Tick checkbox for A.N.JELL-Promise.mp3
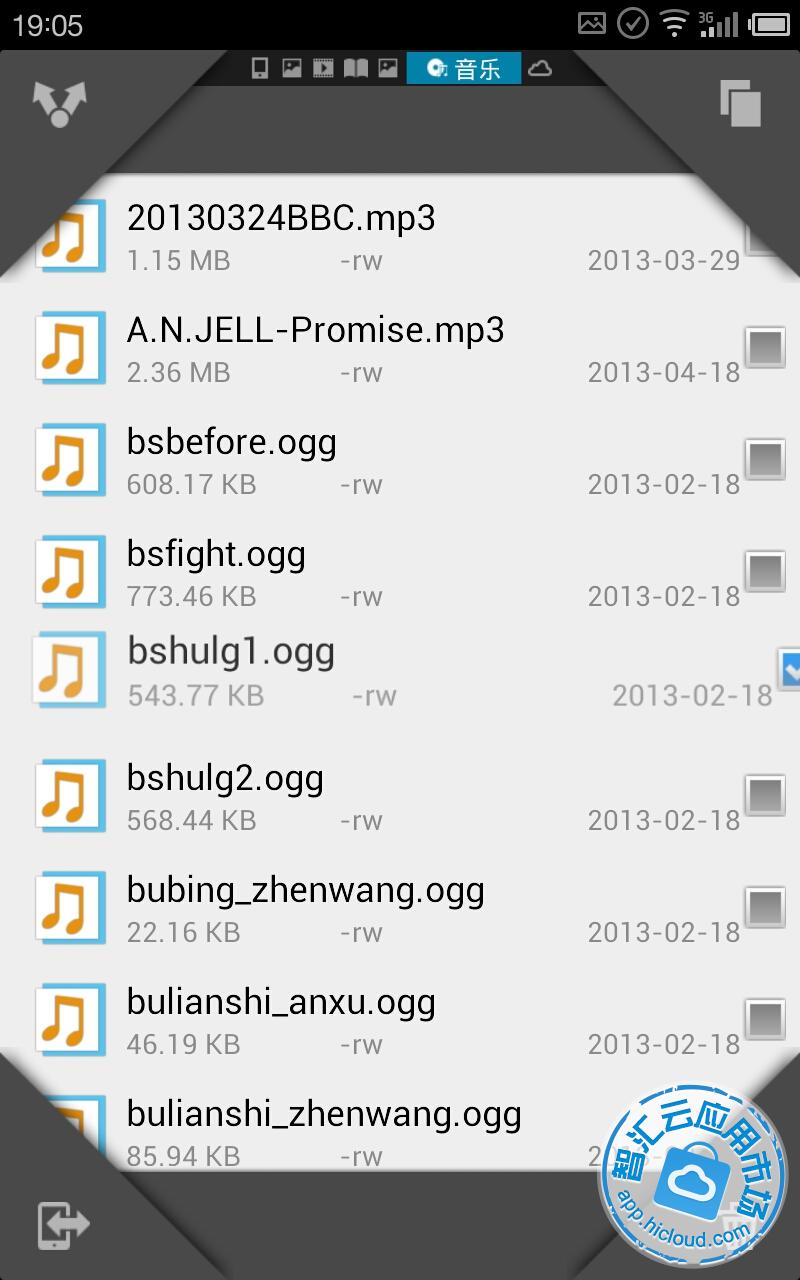 pyautogui.click(x=765, y=347)
